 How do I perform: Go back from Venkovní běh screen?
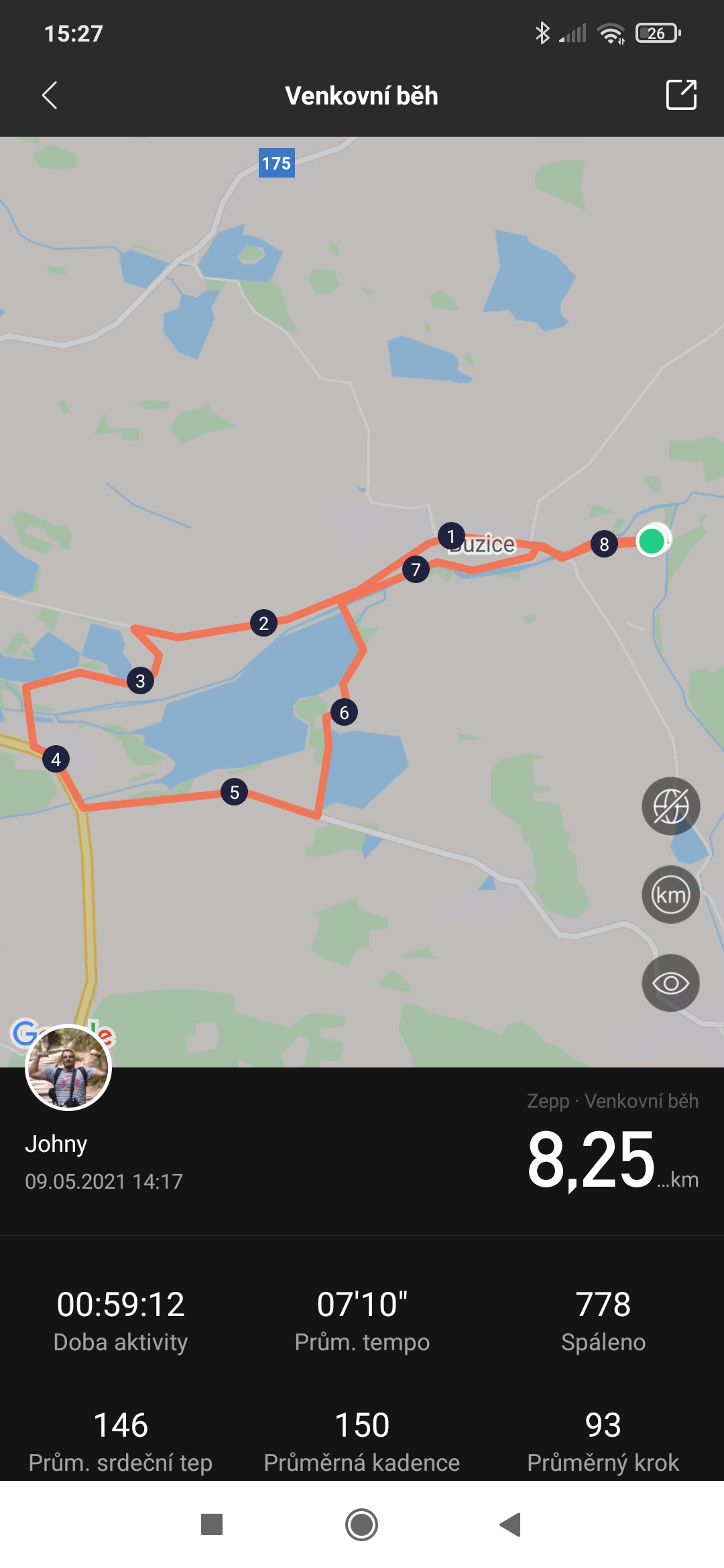click(x=50, y=95)
